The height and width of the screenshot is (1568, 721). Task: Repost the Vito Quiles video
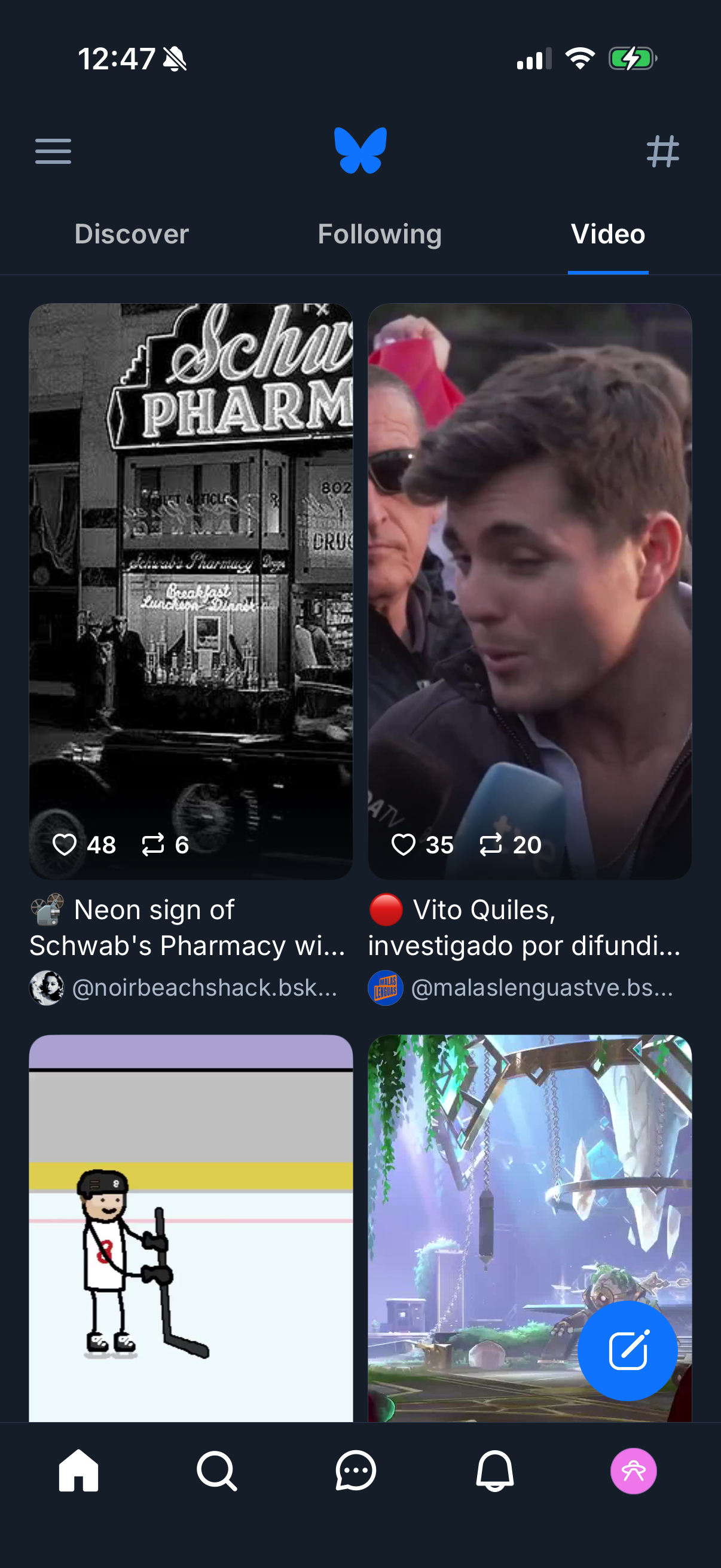[x=491, y=845]
